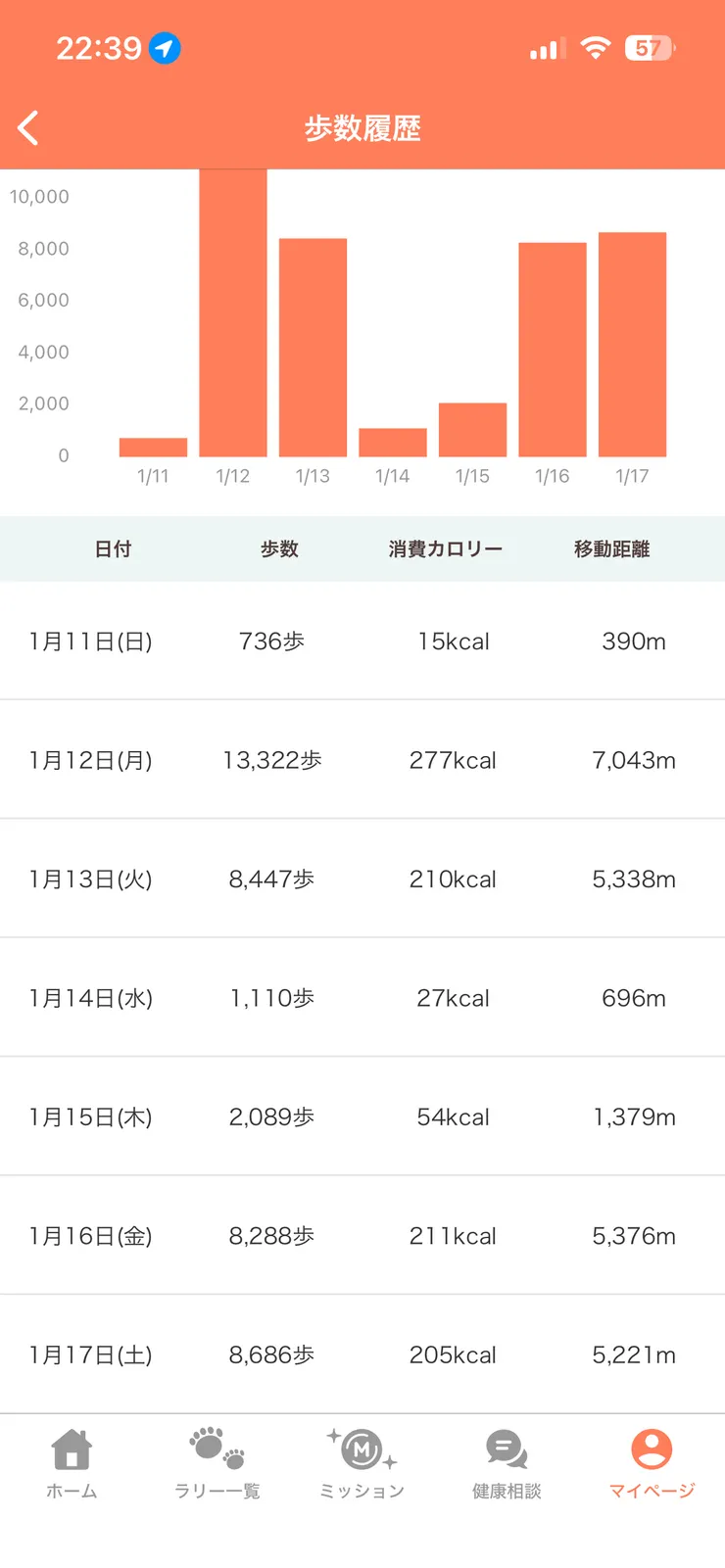
Task: Tap the row for 1月12日(月)
Action: point(362,760)
